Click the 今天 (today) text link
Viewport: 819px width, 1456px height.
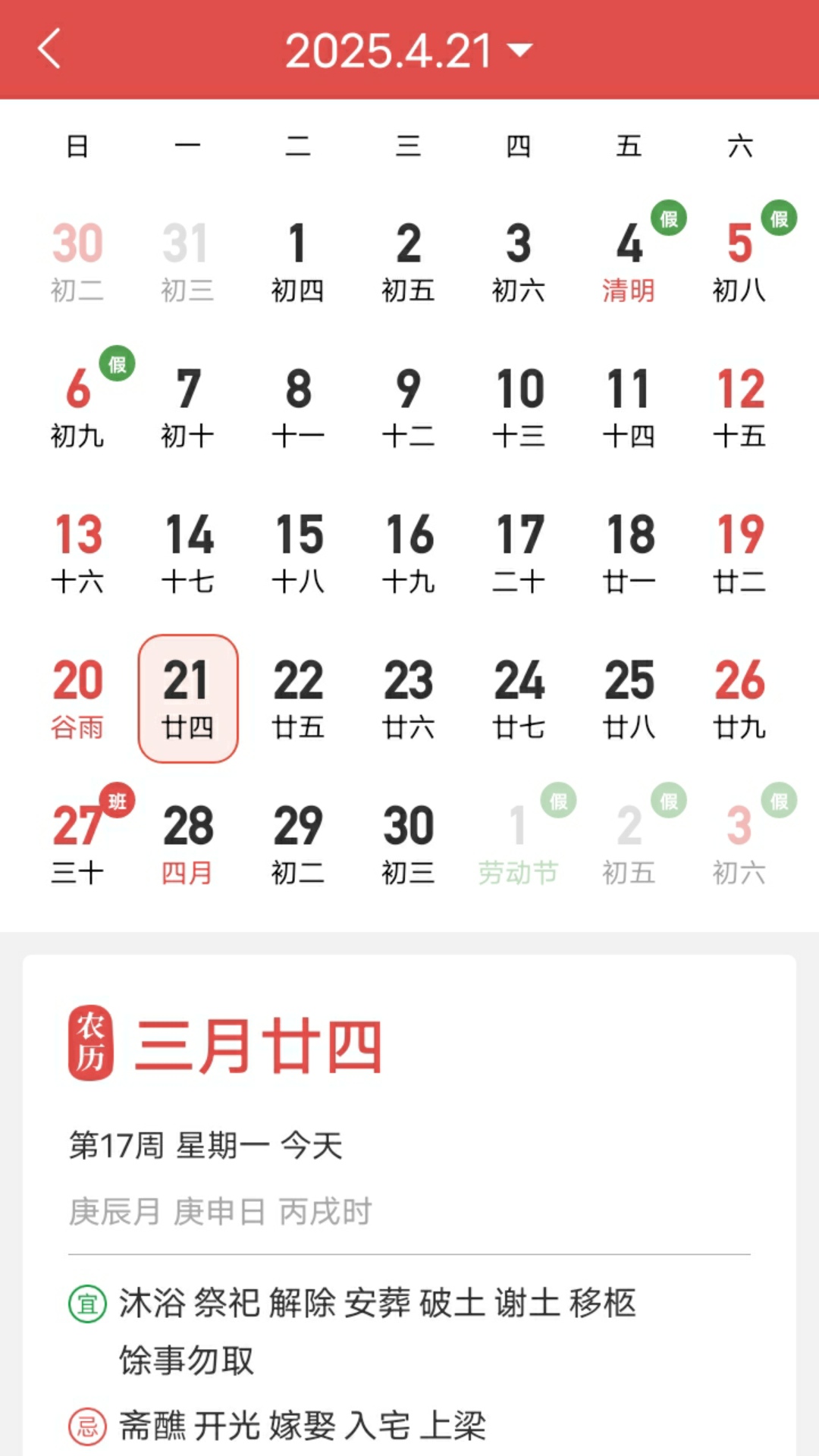coord(312,1146)
